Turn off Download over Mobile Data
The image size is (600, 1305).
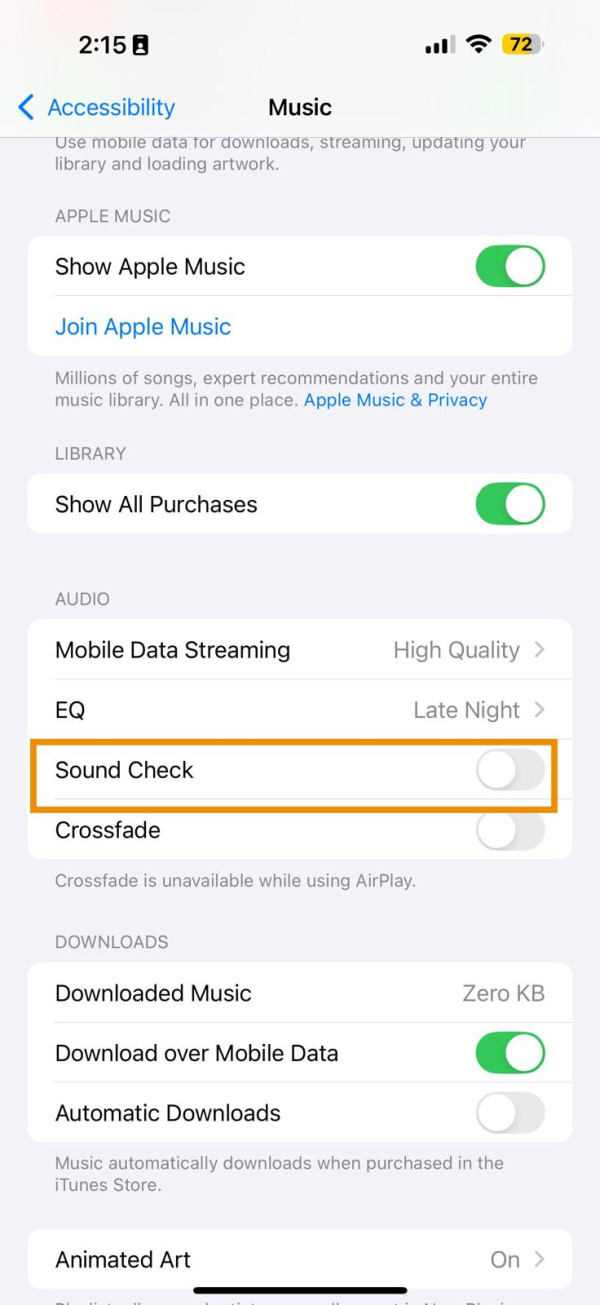[510, 1053]
